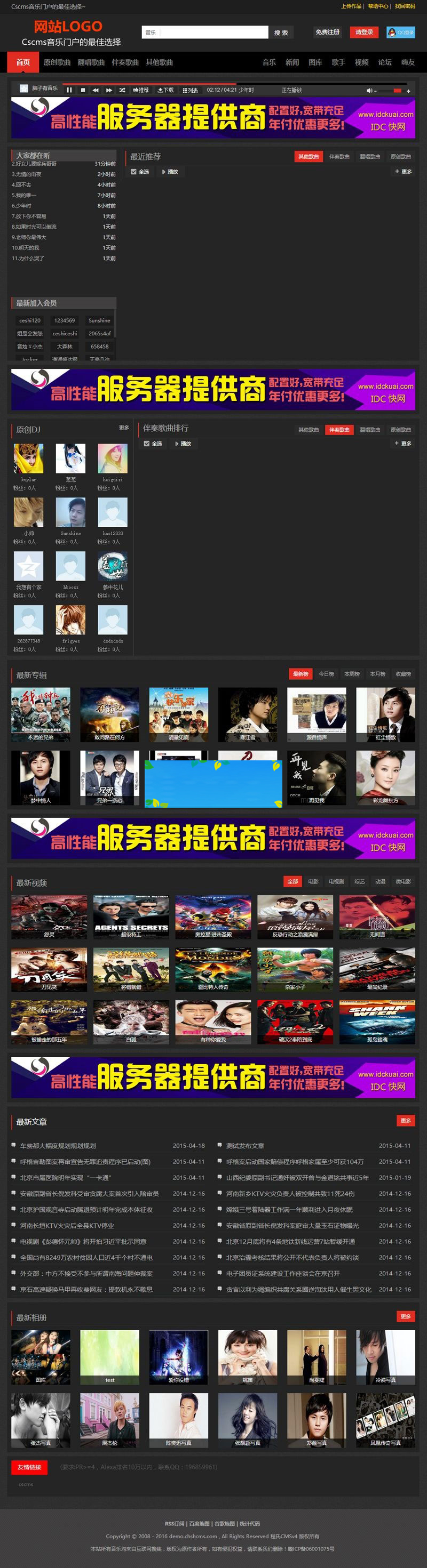Open 免费注册 sign-up page
427x1568 pixels.
click(328, 33)
